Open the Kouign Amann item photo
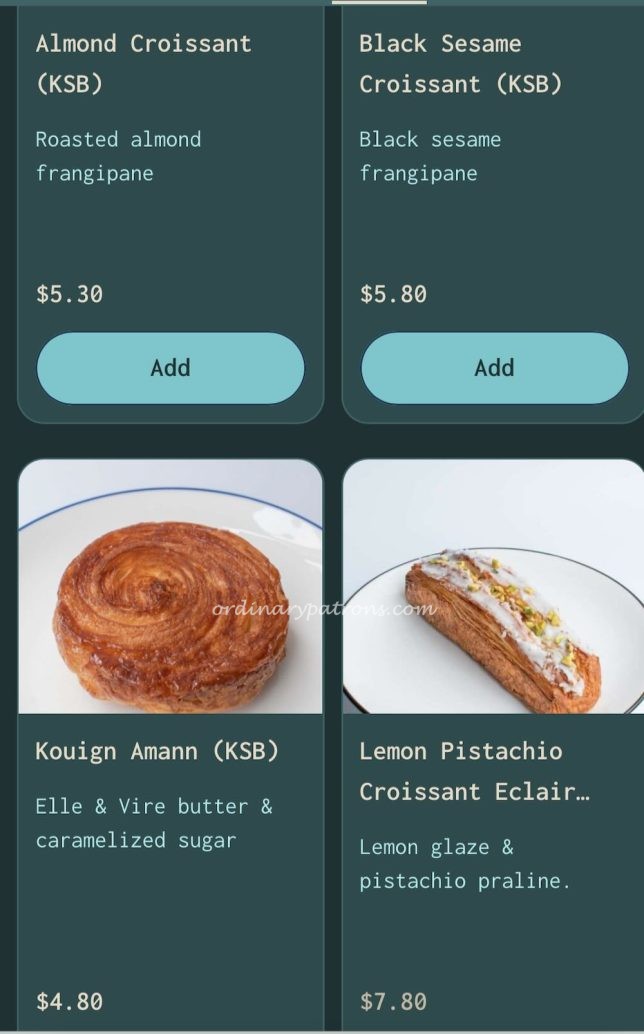Image resolution: width=644 pixels, height=1034 pixels. coord(170,587)
